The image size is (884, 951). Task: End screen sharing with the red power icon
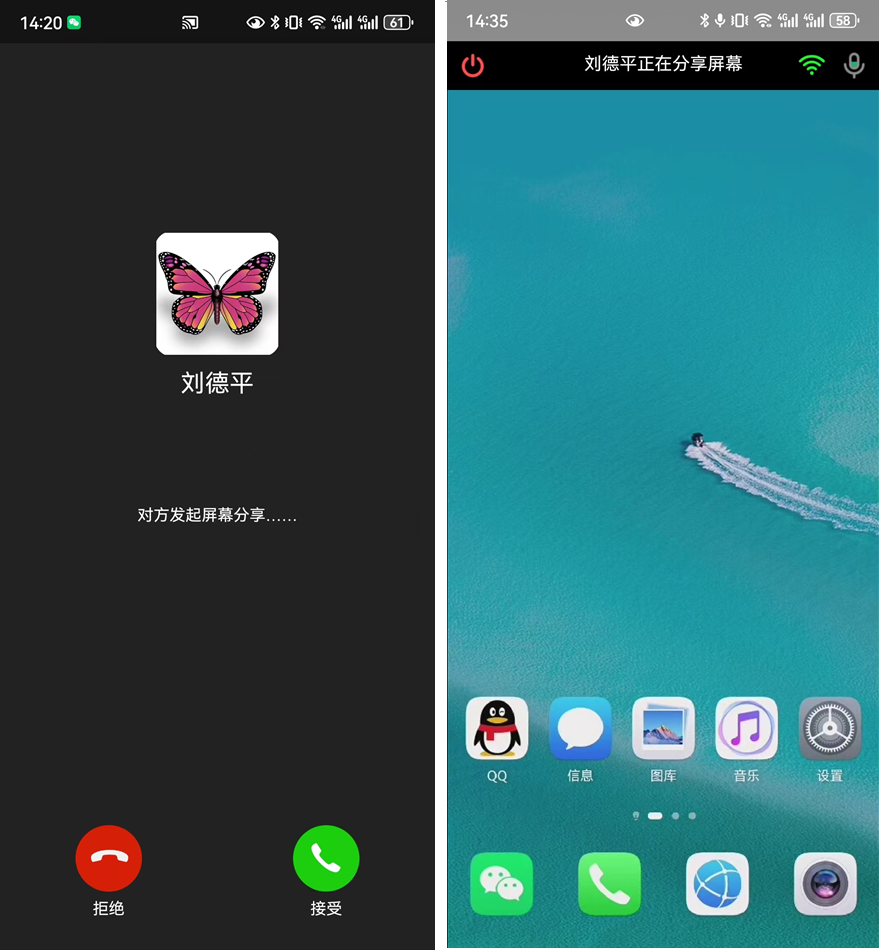pyautogui.click(x=473, y=66)
